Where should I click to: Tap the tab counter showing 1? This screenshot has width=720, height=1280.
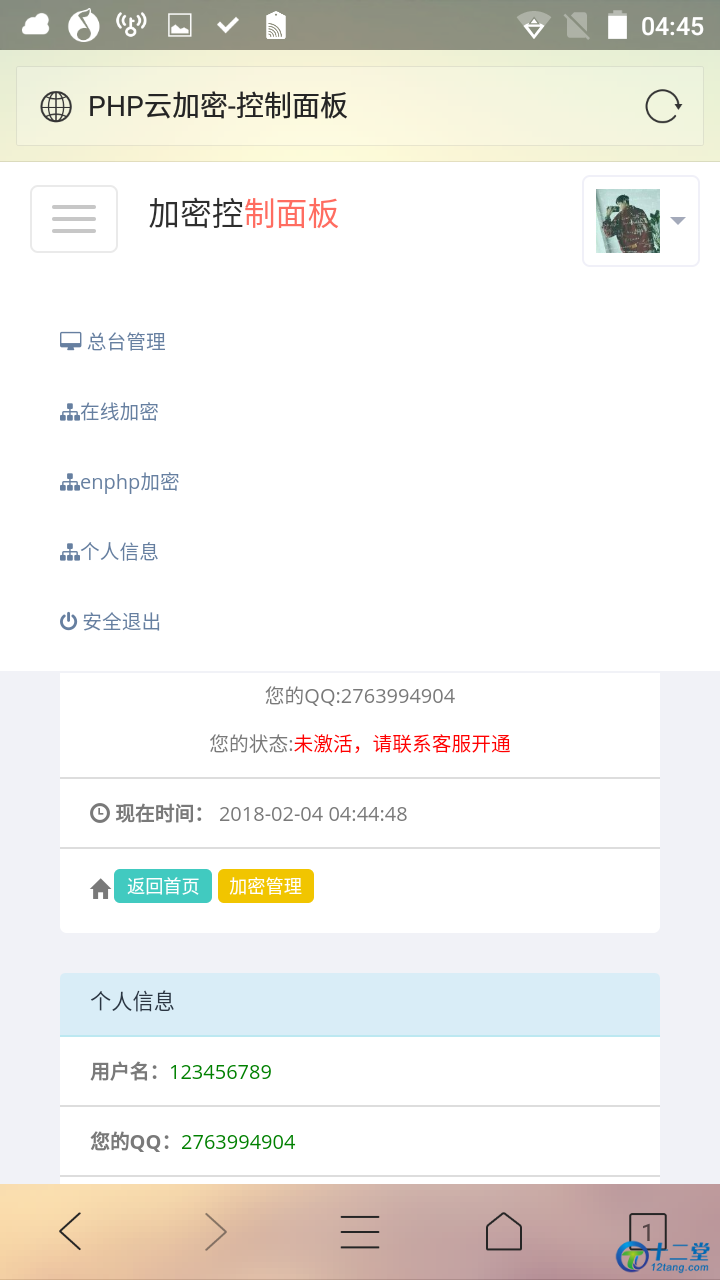(648, 1231)
